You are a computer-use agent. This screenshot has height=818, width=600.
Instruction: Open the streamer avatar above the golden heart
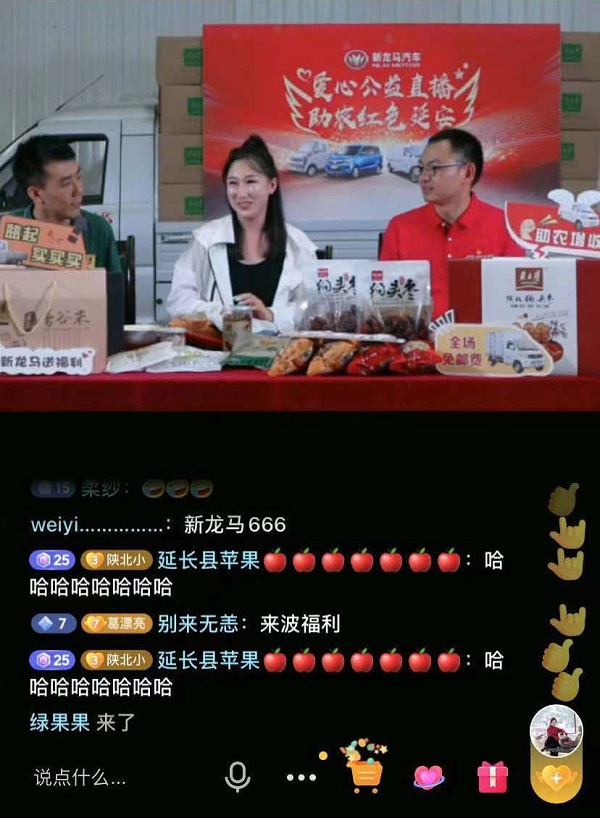click(x=556, y=731)
